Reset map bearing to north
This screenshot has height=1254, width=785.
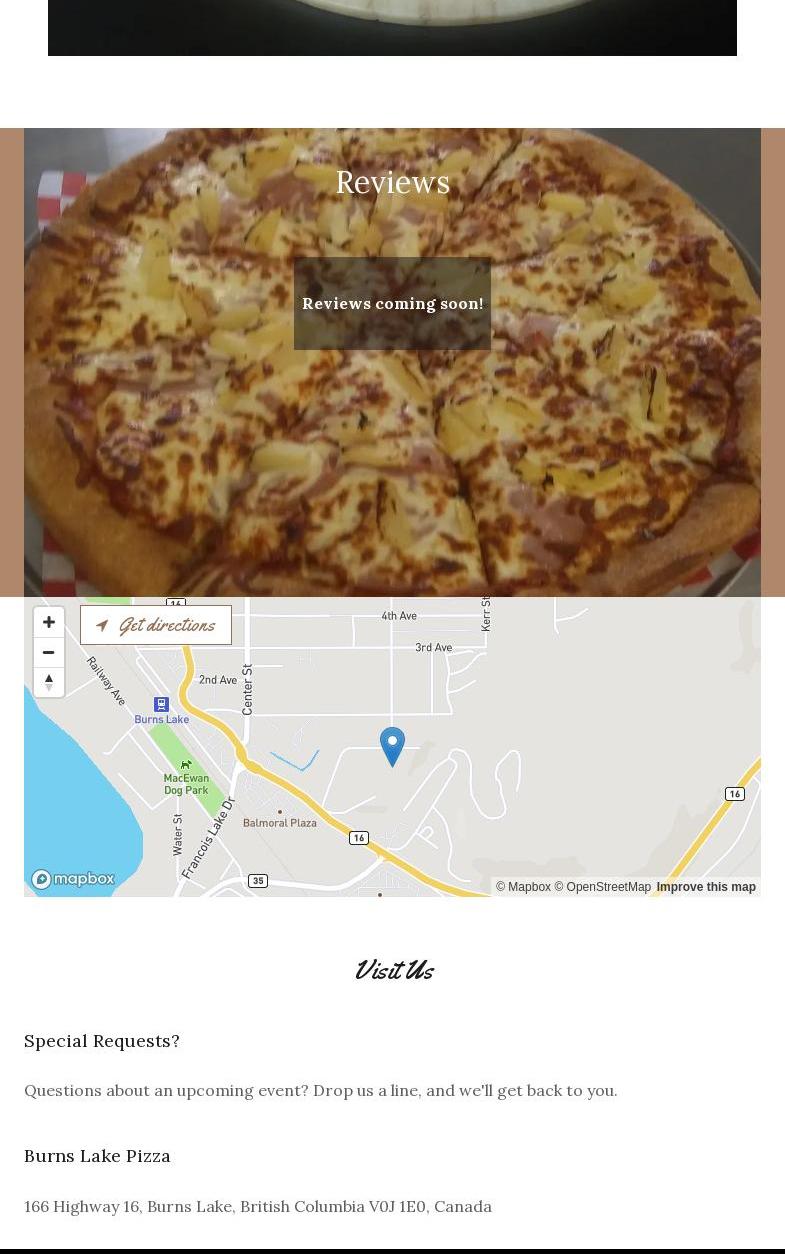49,682
